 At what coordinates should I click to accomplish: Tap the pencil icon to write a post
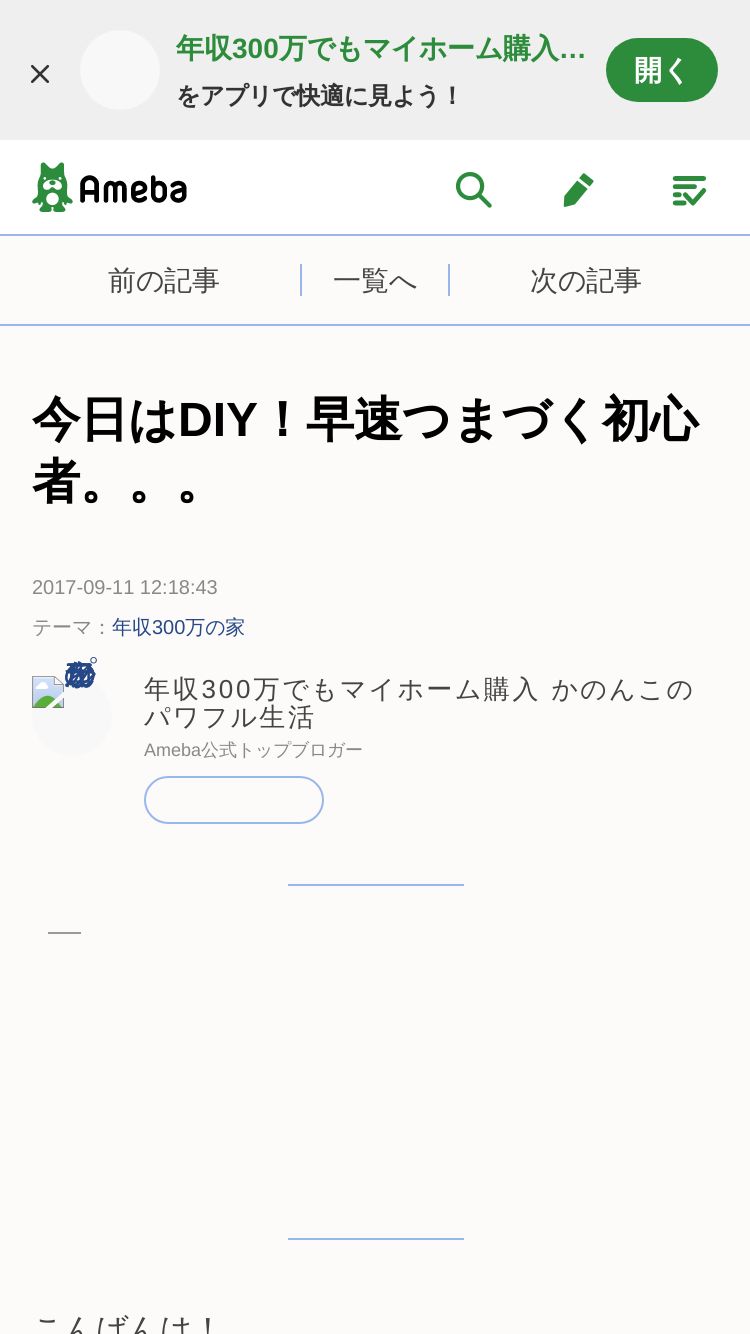(578, 189)
